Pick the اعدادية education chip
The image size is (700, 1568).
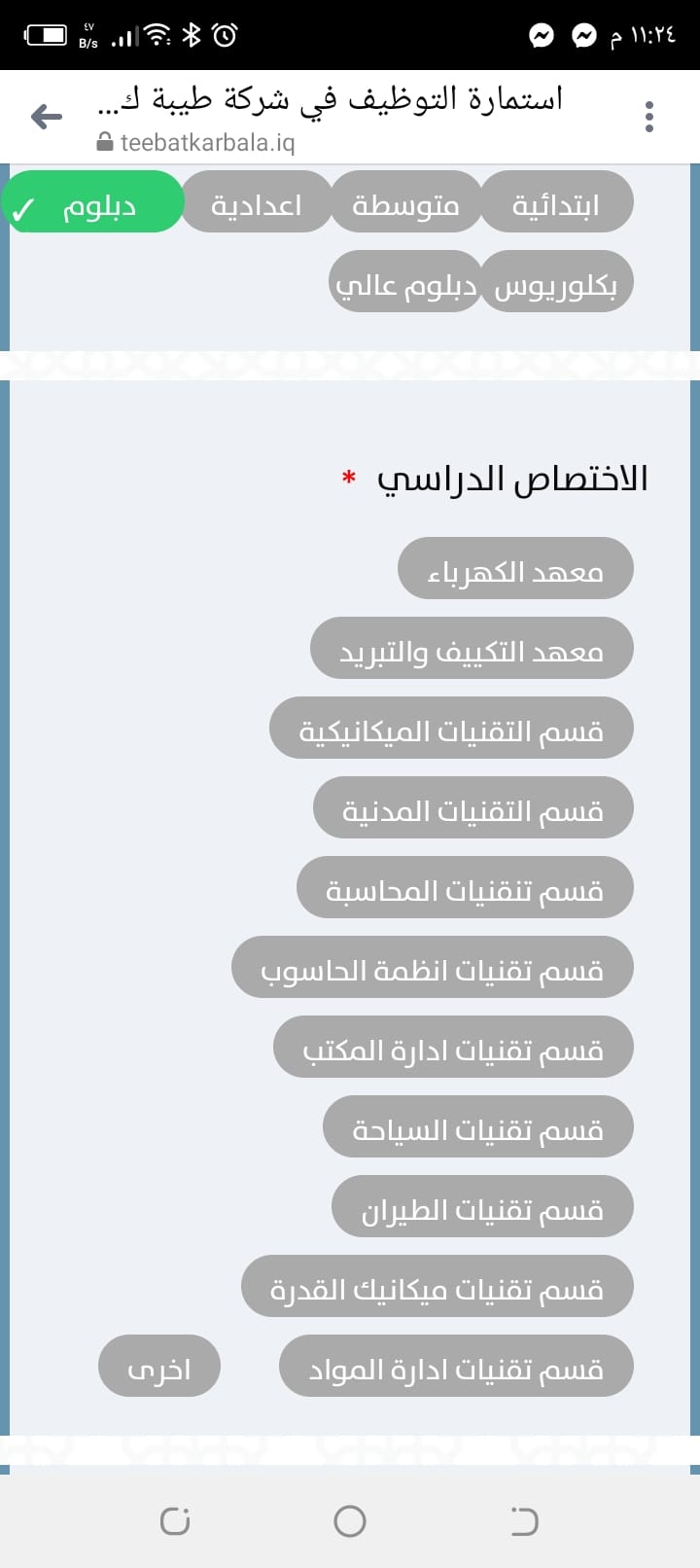(x=257, y=202)
